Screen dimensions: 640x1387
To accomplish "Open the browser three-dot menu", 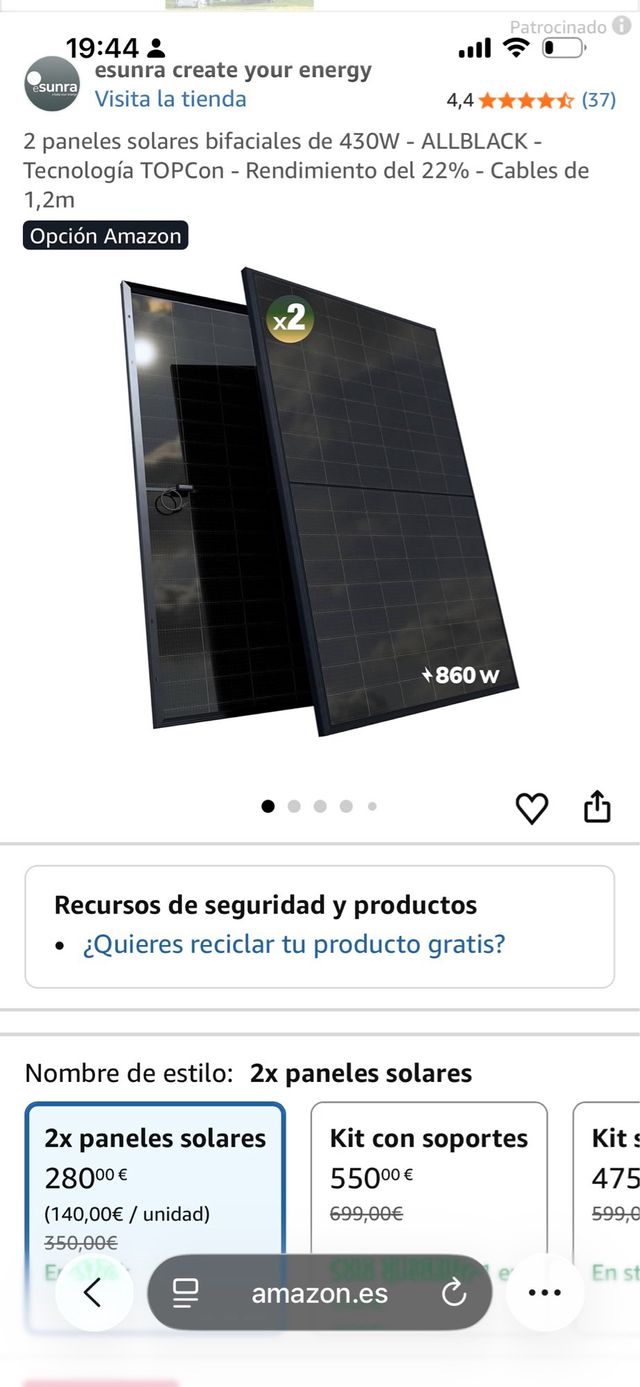I will 544,1293.
